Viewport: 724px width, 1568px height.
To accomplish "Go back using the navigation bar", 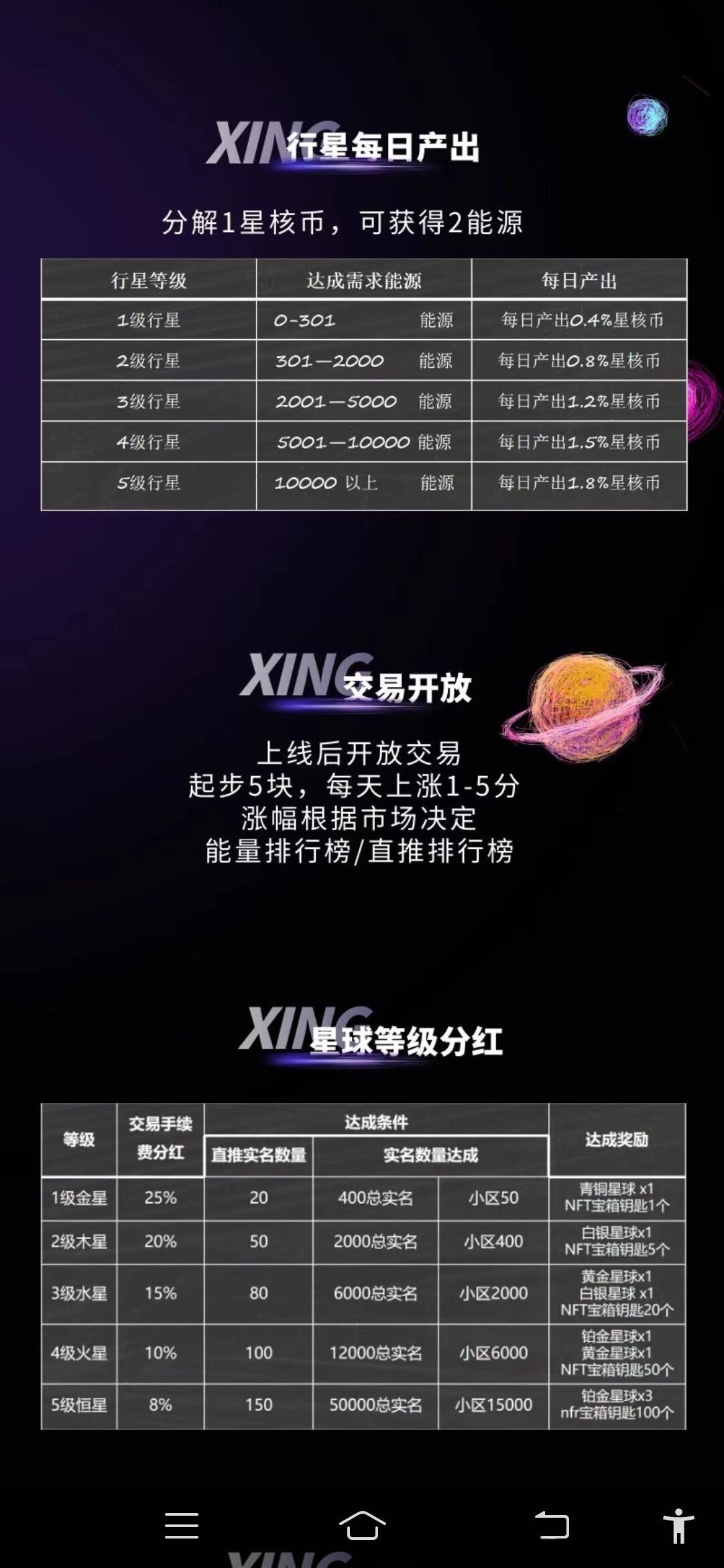I will 552,1525.
